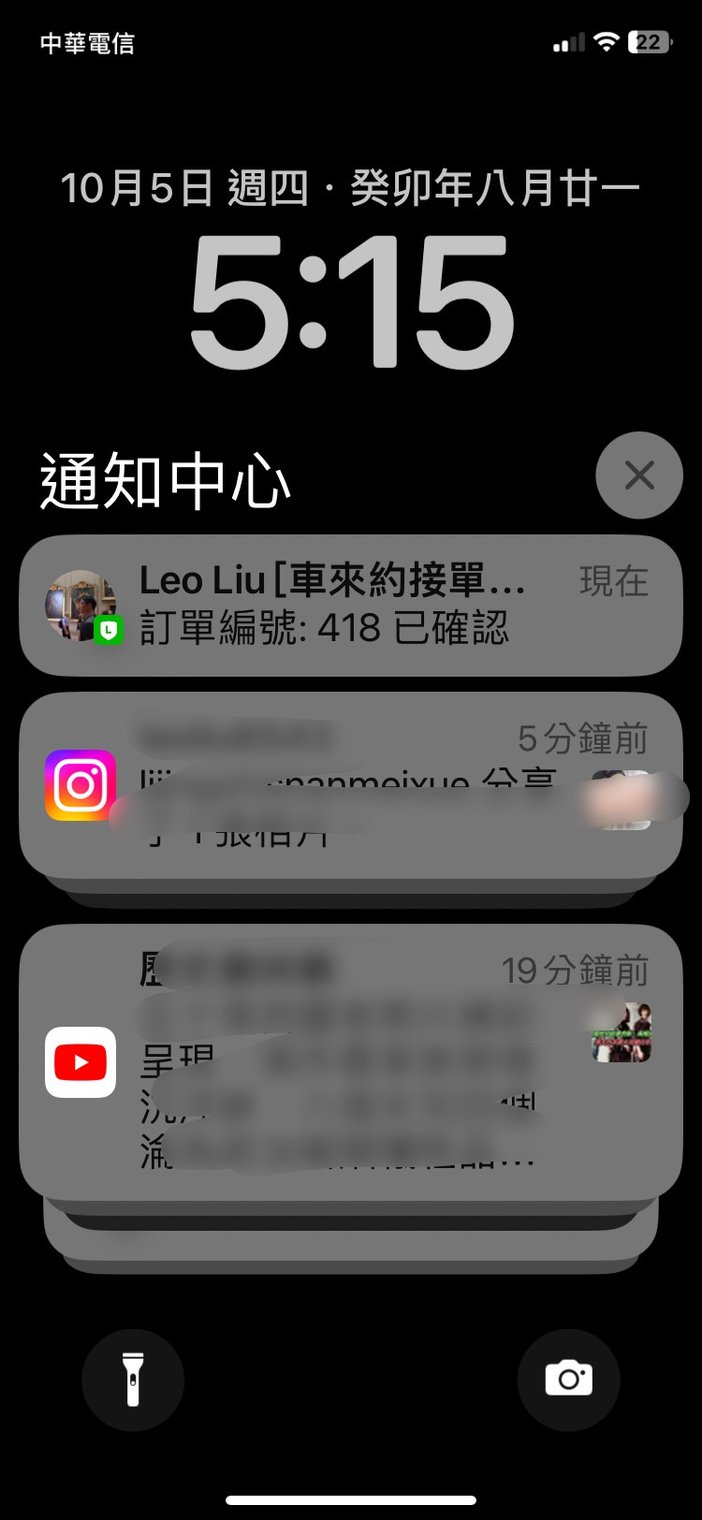Turn on the flashlight
The width and height of the screenshot is (702, 1520).
[133, 1380]
